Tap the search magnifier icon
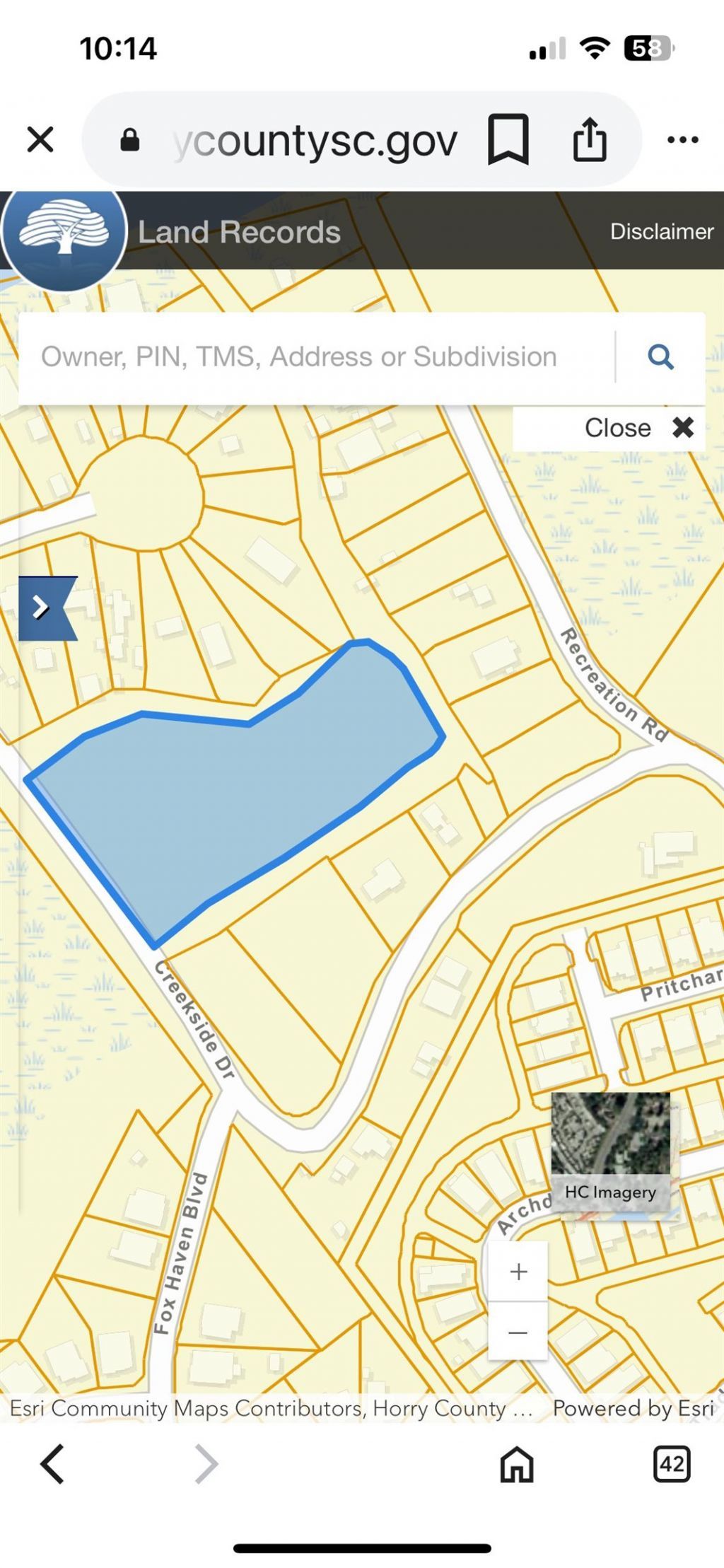 660,357
